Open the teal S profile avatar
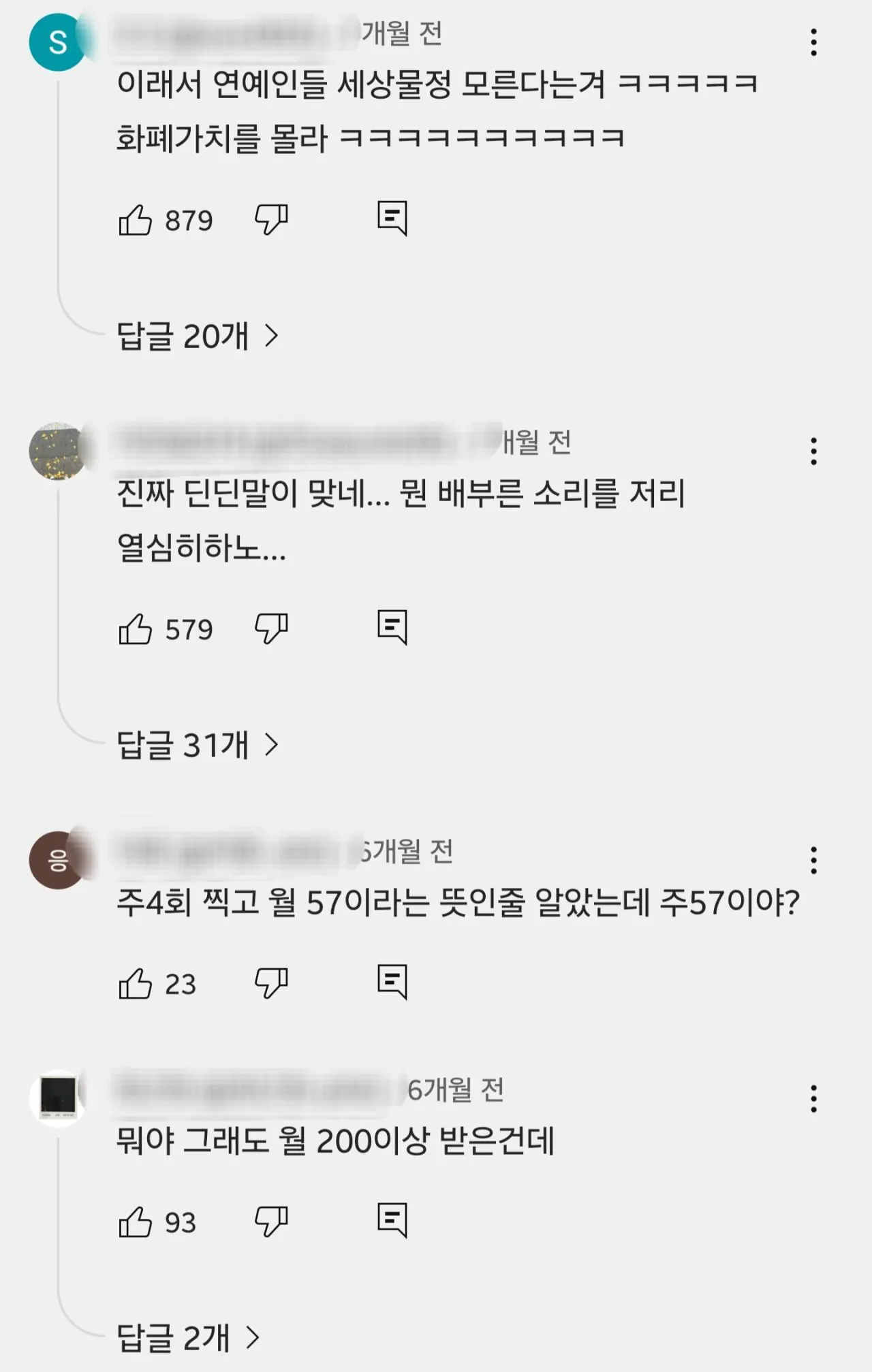Viewport: 872px width, 1372px height. (57, 42)
